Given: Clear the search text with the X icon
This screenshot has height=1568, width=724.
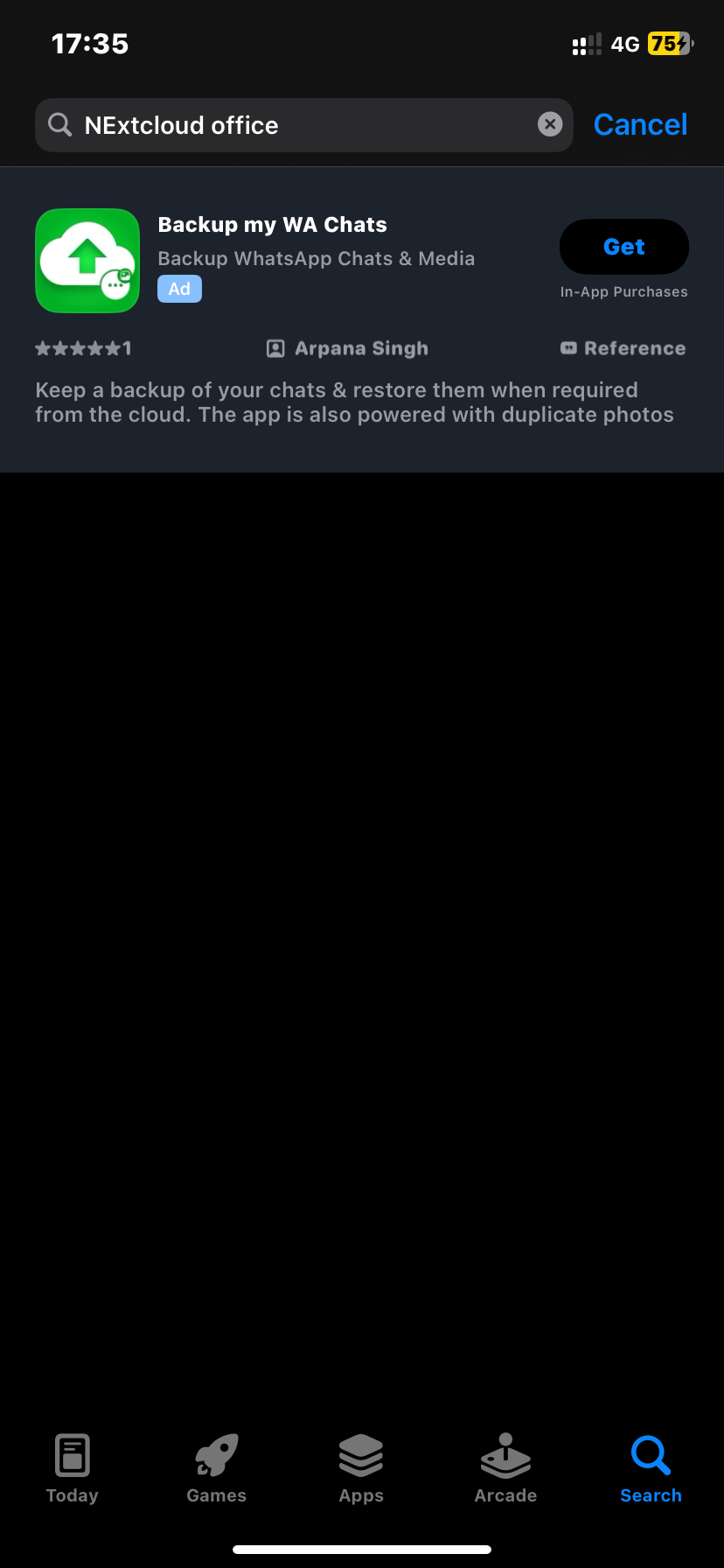Looking at the screenshot, I should (x=550, y=124).
